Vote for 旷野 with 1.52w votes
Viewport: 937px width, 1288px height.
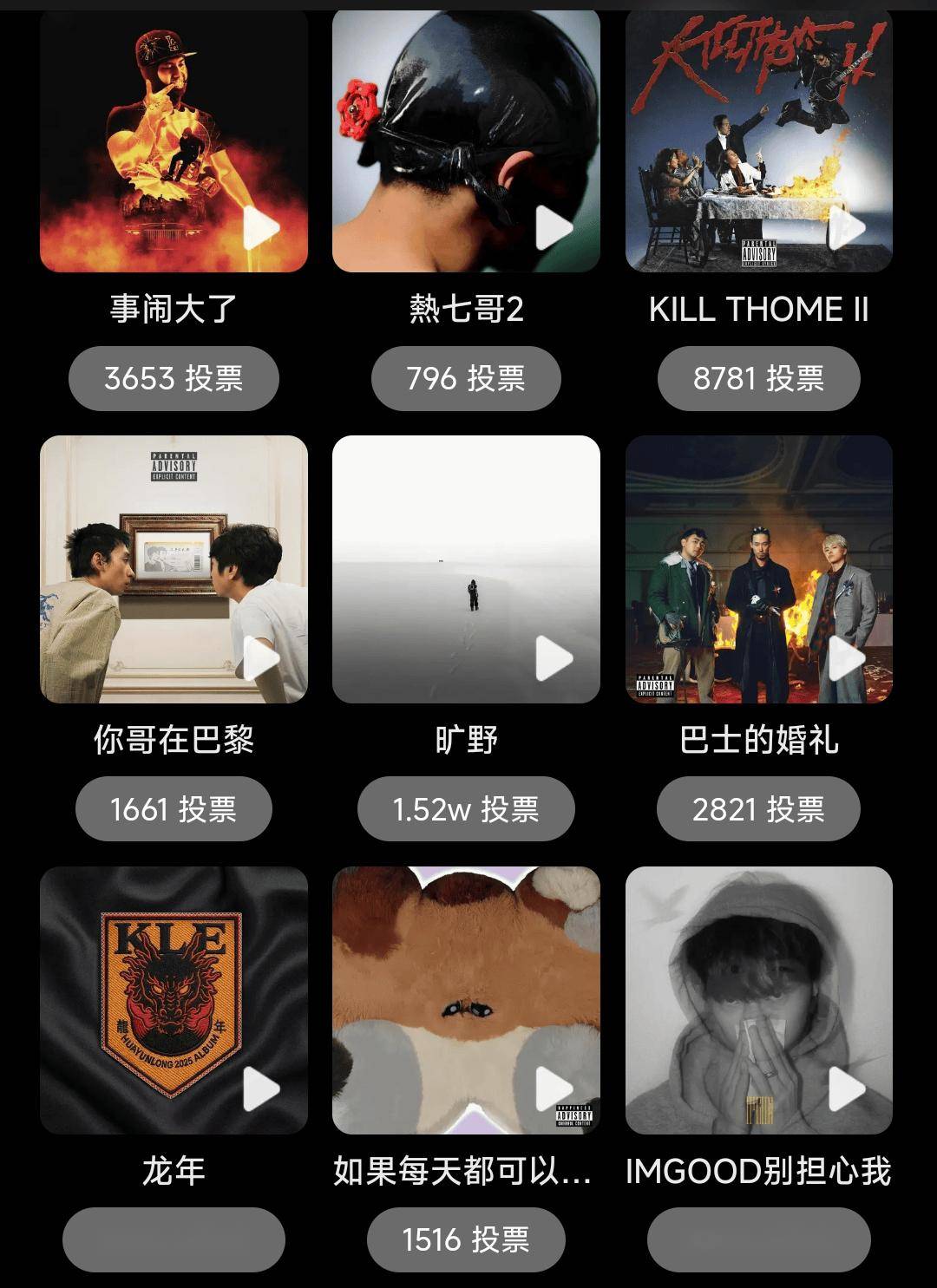coord(466,809)
